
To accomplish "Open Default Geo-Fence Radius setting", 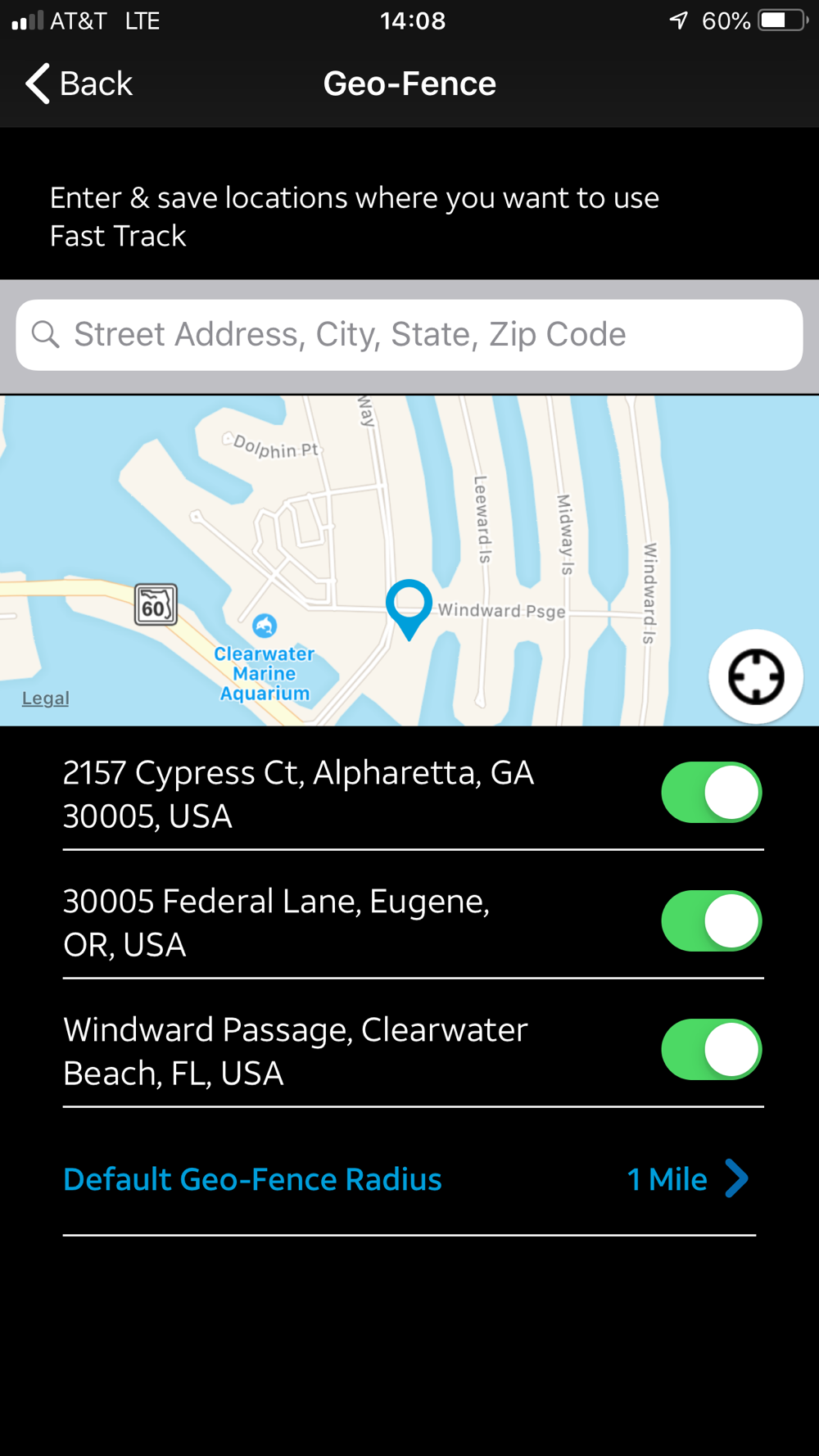I will [409, 1179].
